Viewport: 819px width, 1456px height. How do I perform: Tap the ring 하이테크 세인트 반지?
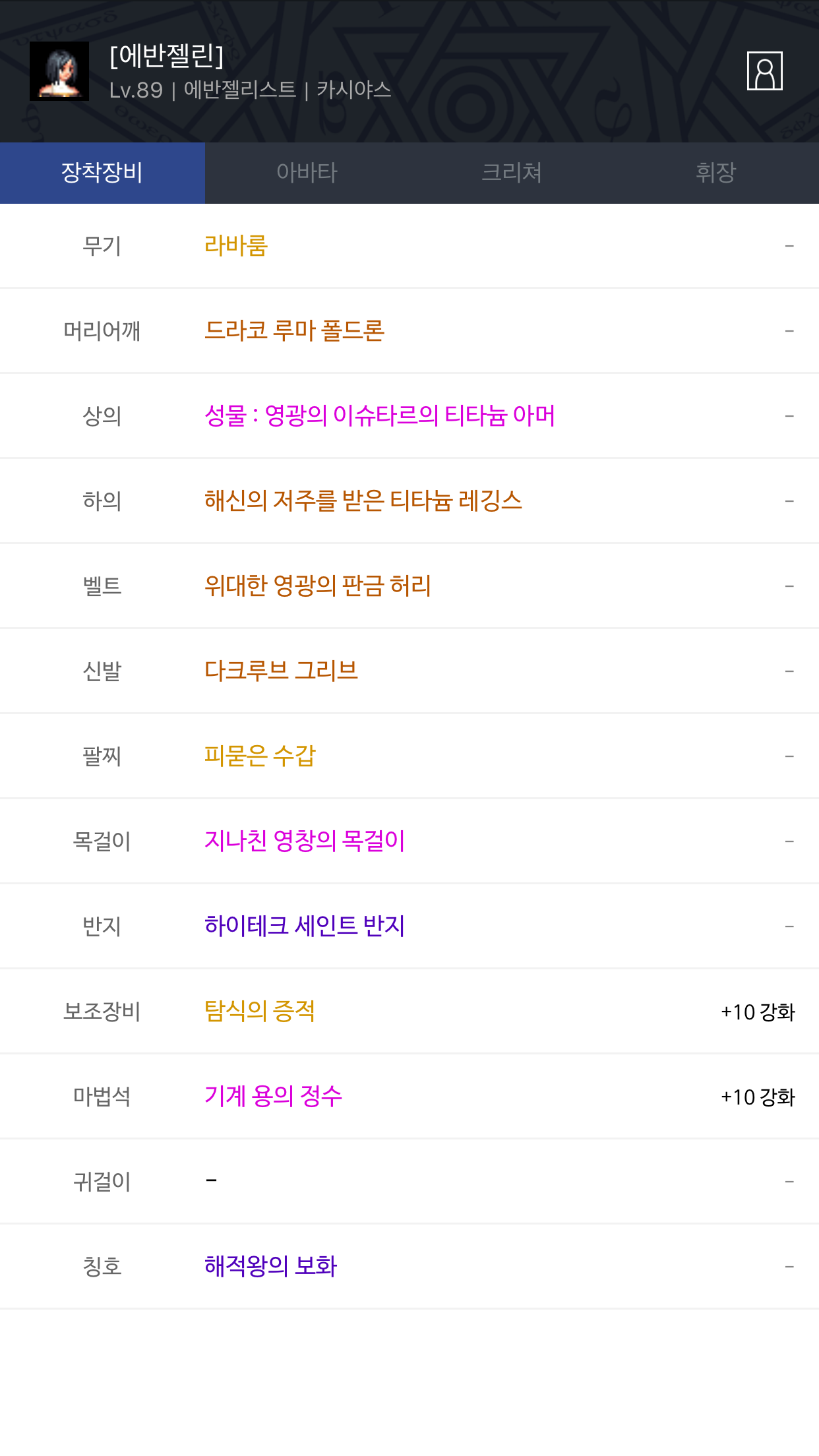[305, 926]
